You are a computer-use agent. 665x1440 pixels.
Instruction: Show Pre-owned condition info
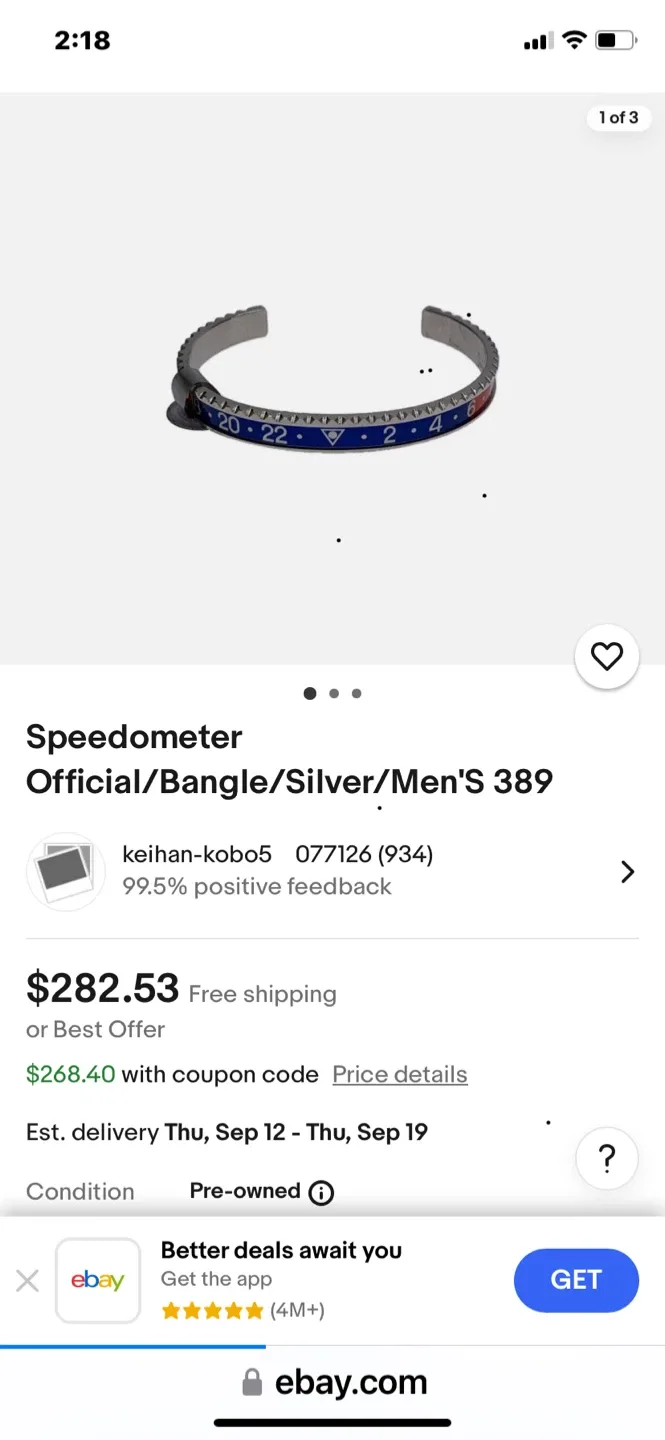tap(321, 1192)
